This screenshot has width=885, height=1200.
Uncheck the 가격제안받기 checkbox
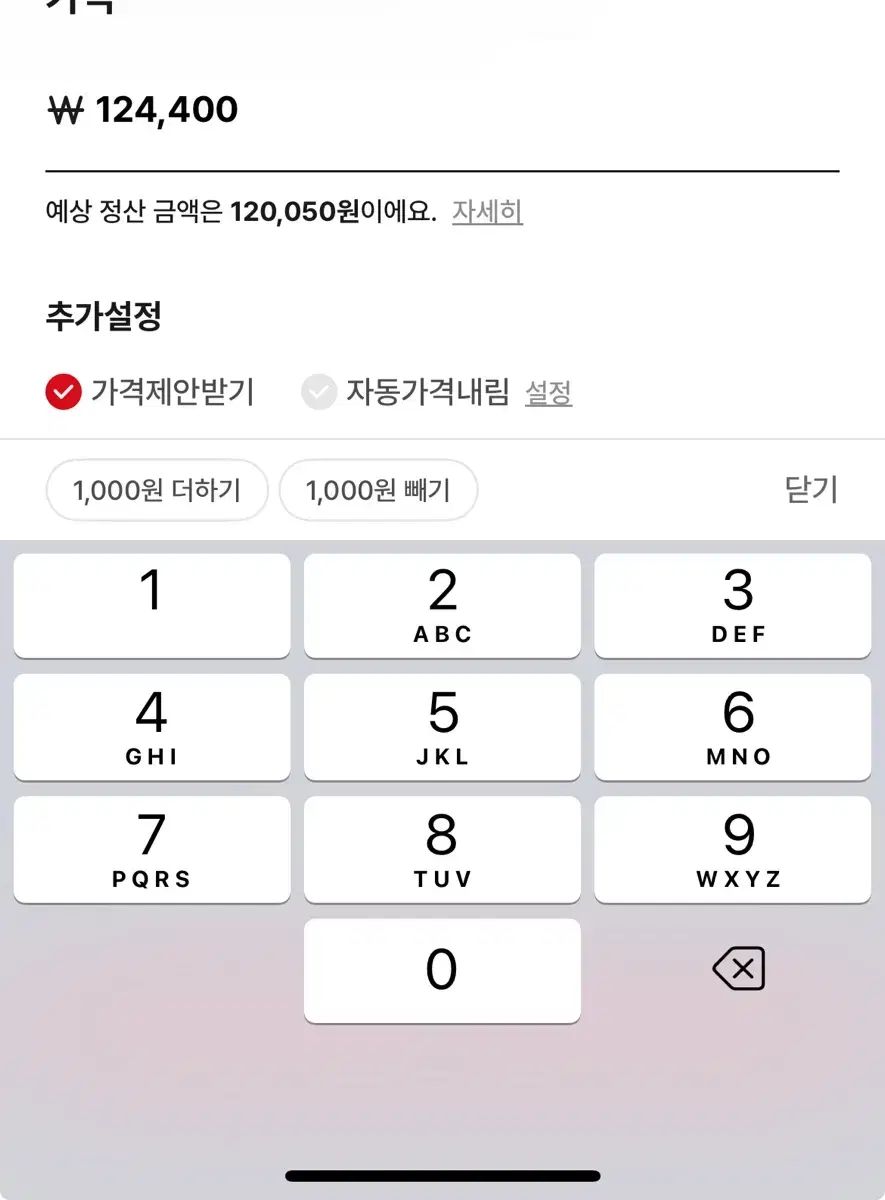[63, 392]
